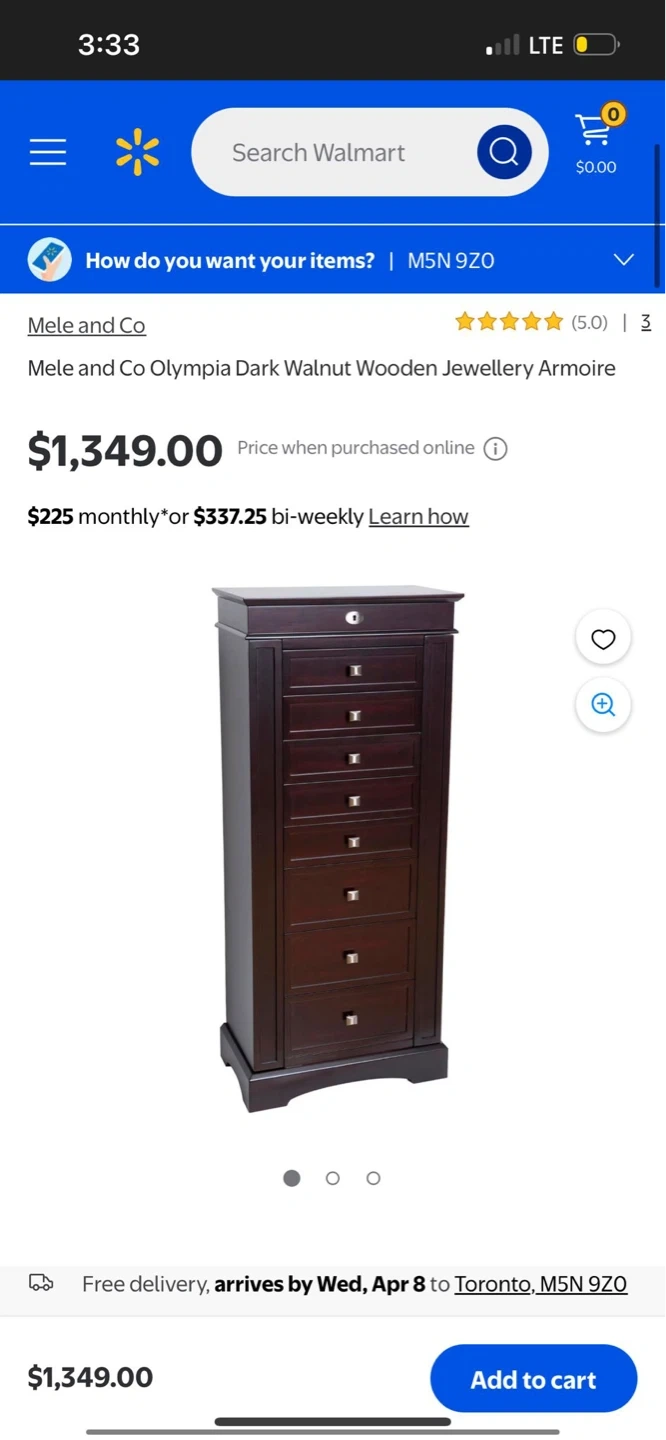Expand the How do you want your items bar
The width and height of the screenshot is (666, 1440).
623,260
